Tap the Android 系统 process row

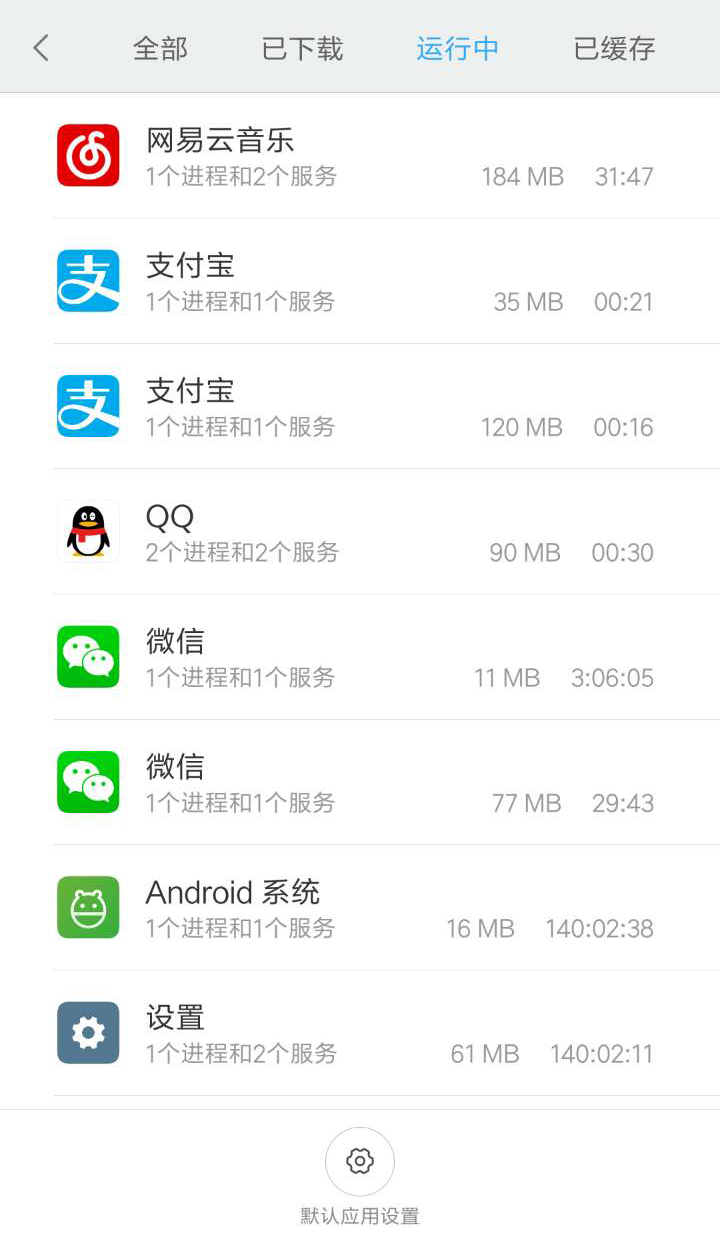pyautogui.click(x=360, y=907)
